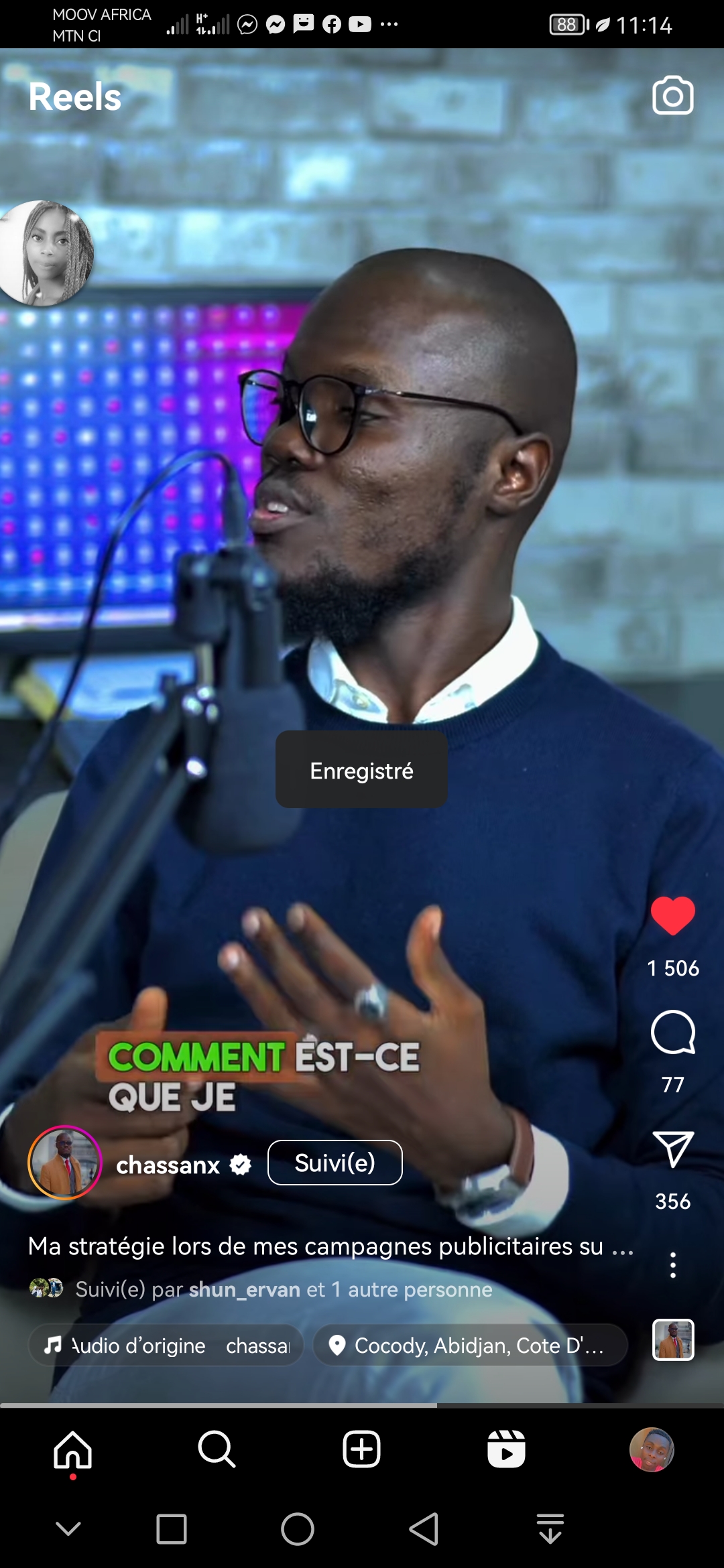Switch to the Search tab
The width and height of the screenshot is (724, 1568).
pos(217,1449)
